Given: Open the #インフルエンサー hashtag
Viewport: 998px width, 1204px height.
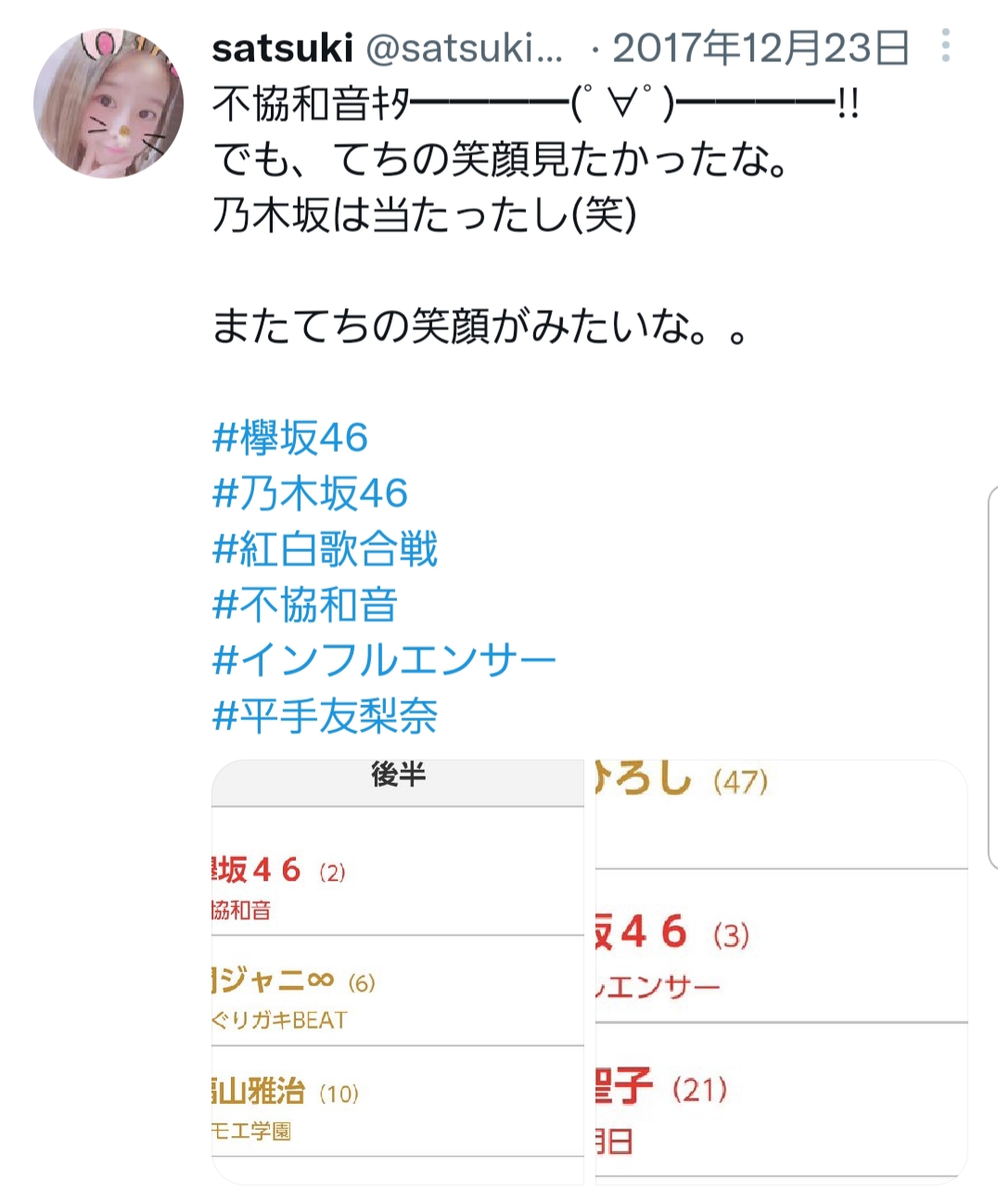Looking at the screenshot, I should click(x=384, y=660).
